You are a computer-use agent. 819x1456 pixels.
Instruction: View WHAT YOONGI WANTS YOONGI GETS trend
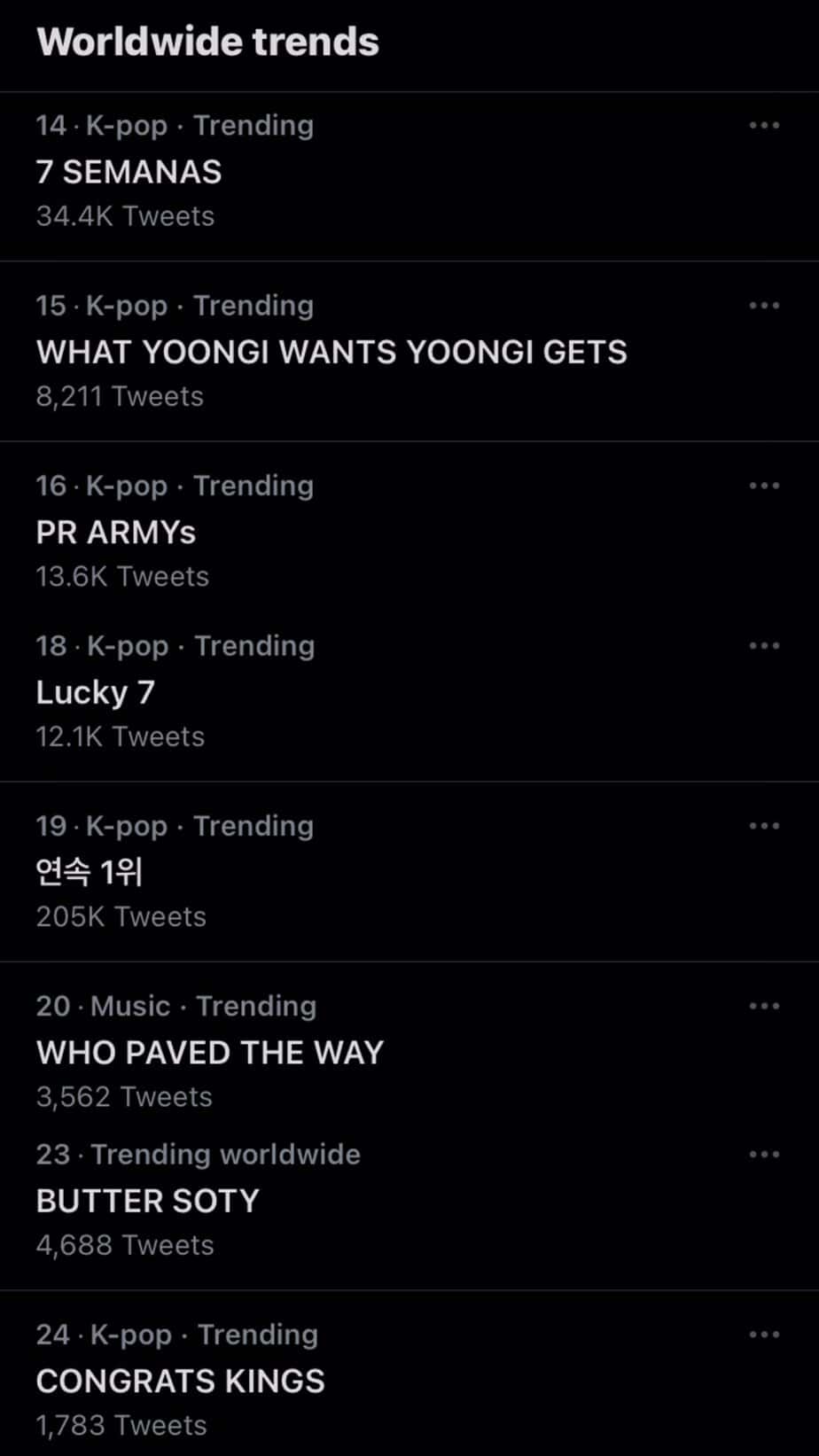(331, 352)
